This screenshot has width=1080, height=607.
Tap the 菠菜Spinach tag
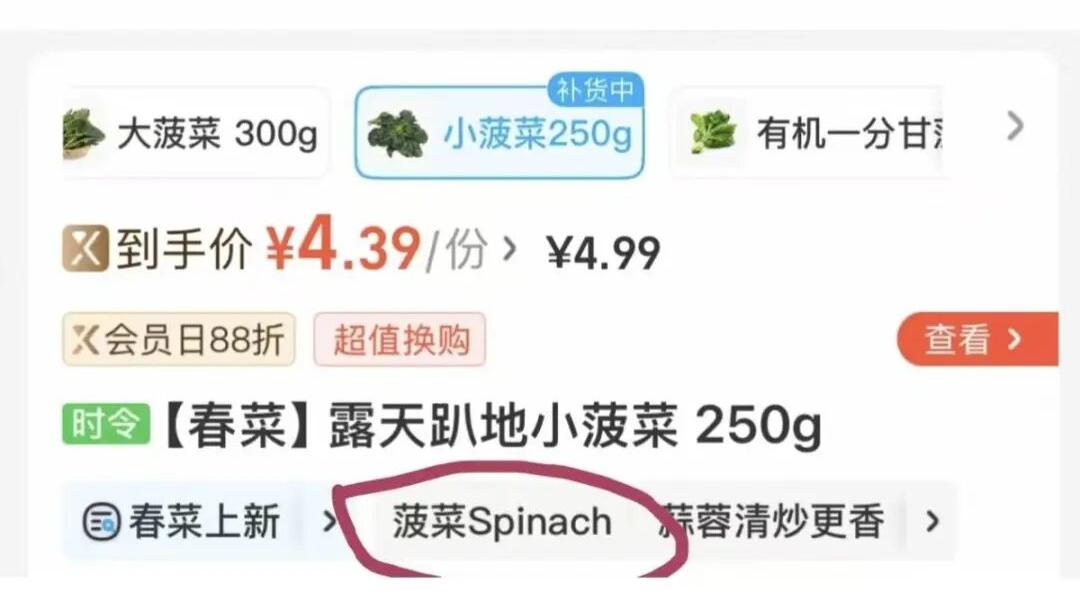tap(502, 522)
